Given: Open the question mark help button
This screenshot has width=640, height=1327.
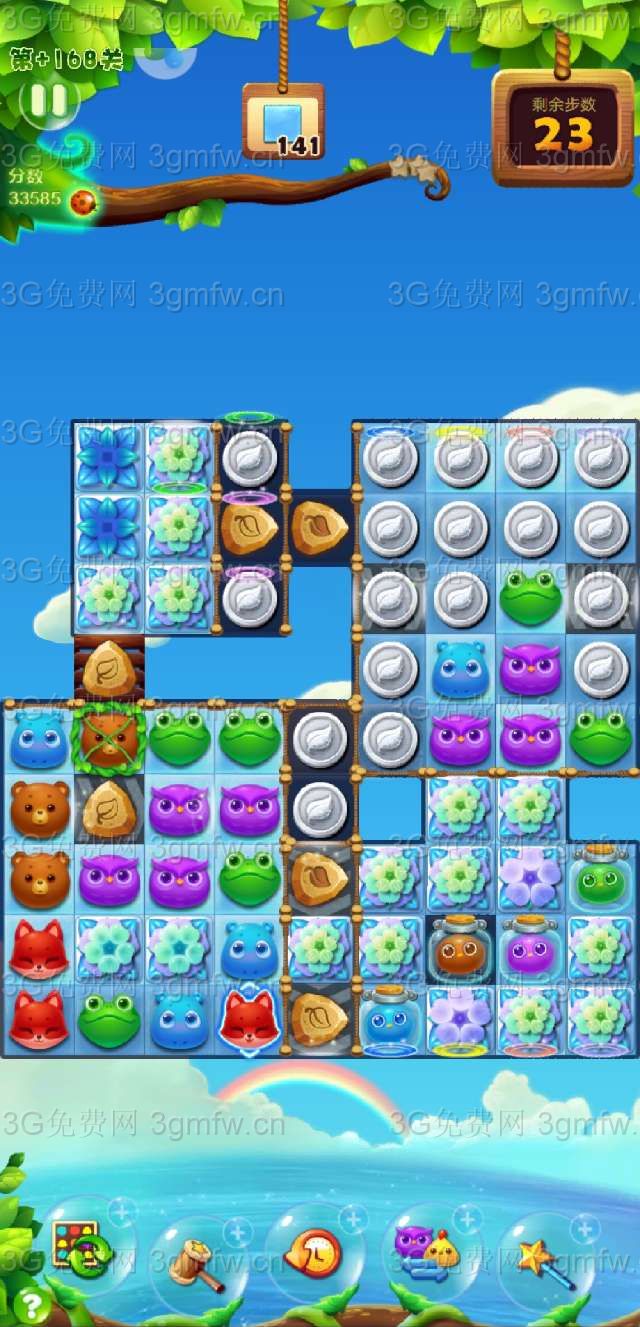Looking at the screenshot, I should pos(31,1304).
